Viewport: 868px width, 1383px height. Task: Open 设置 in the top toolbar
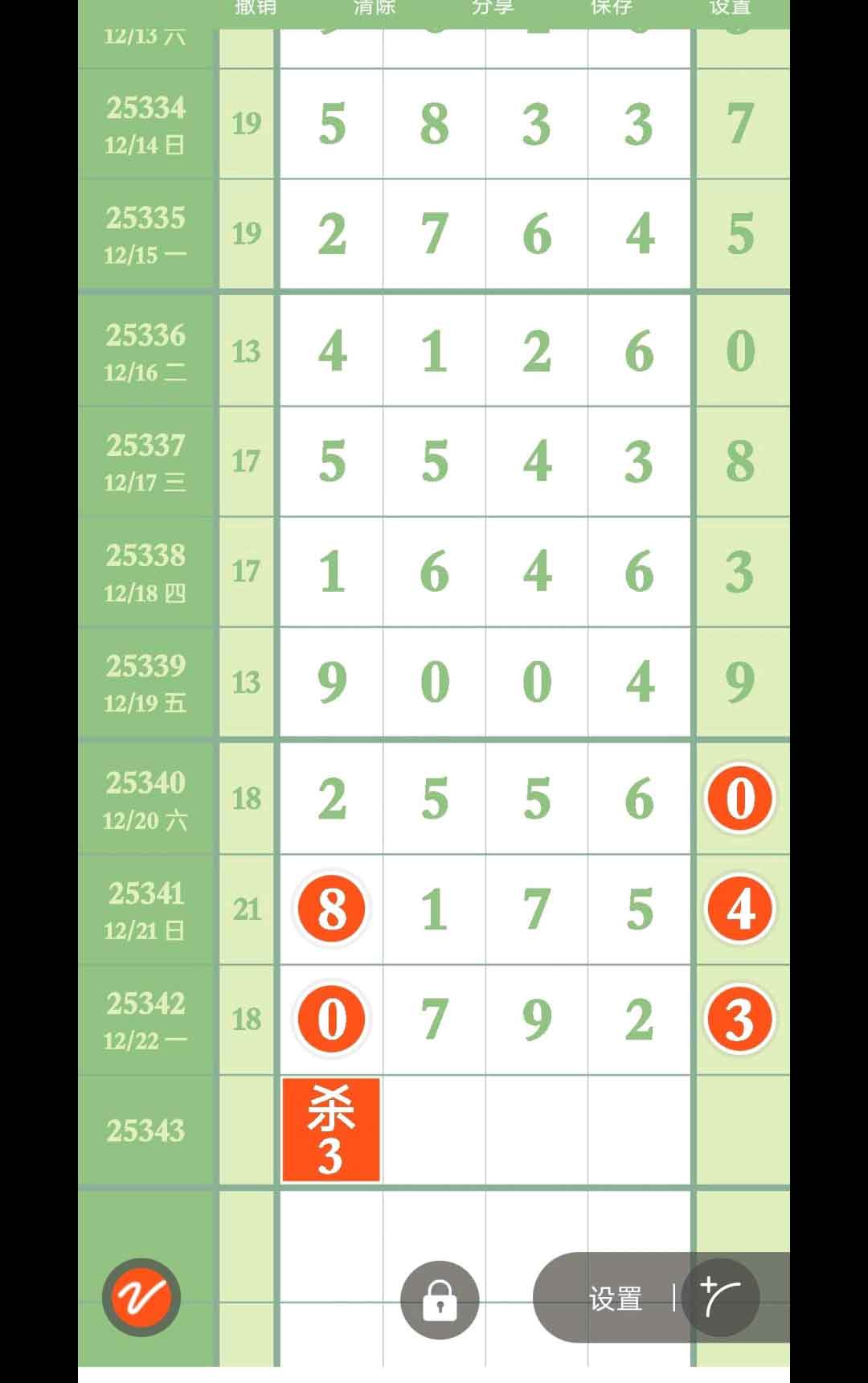click(730, 8)
